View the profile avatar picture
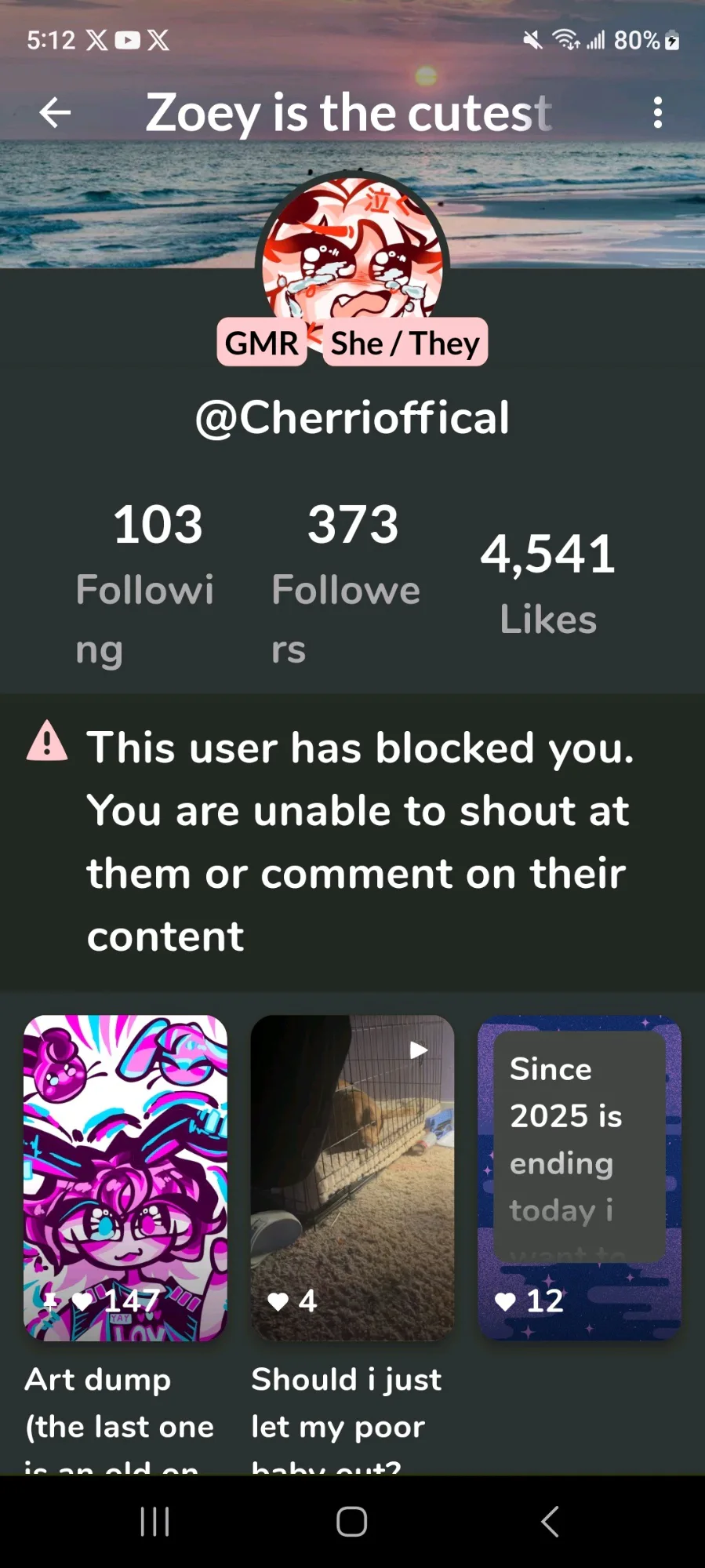The image size is (705, 1568). click(352, 263)
